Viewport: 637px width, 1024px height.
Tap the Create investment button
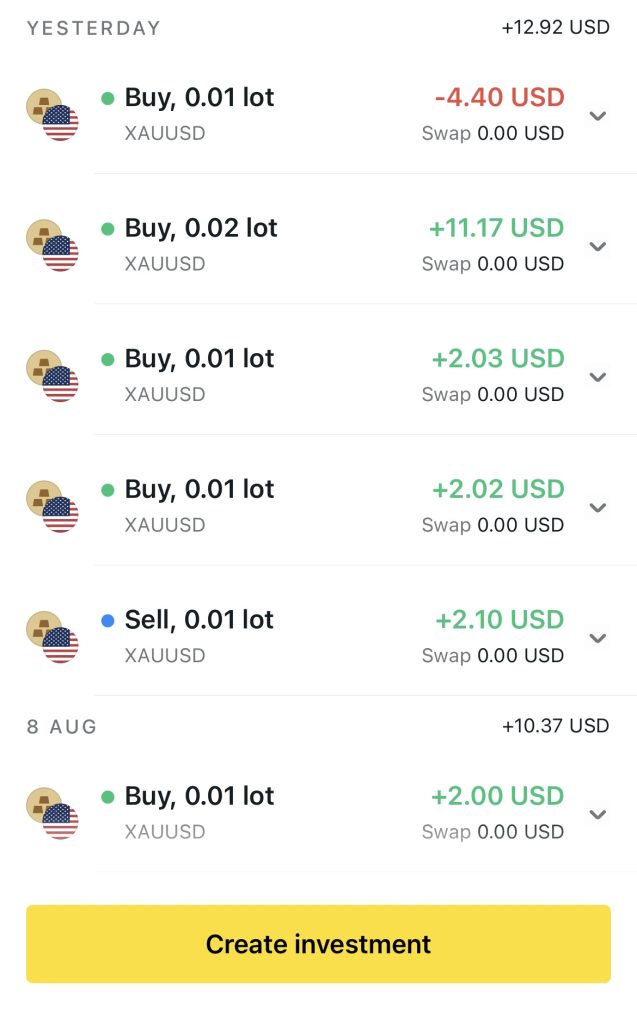coord(318,944)
